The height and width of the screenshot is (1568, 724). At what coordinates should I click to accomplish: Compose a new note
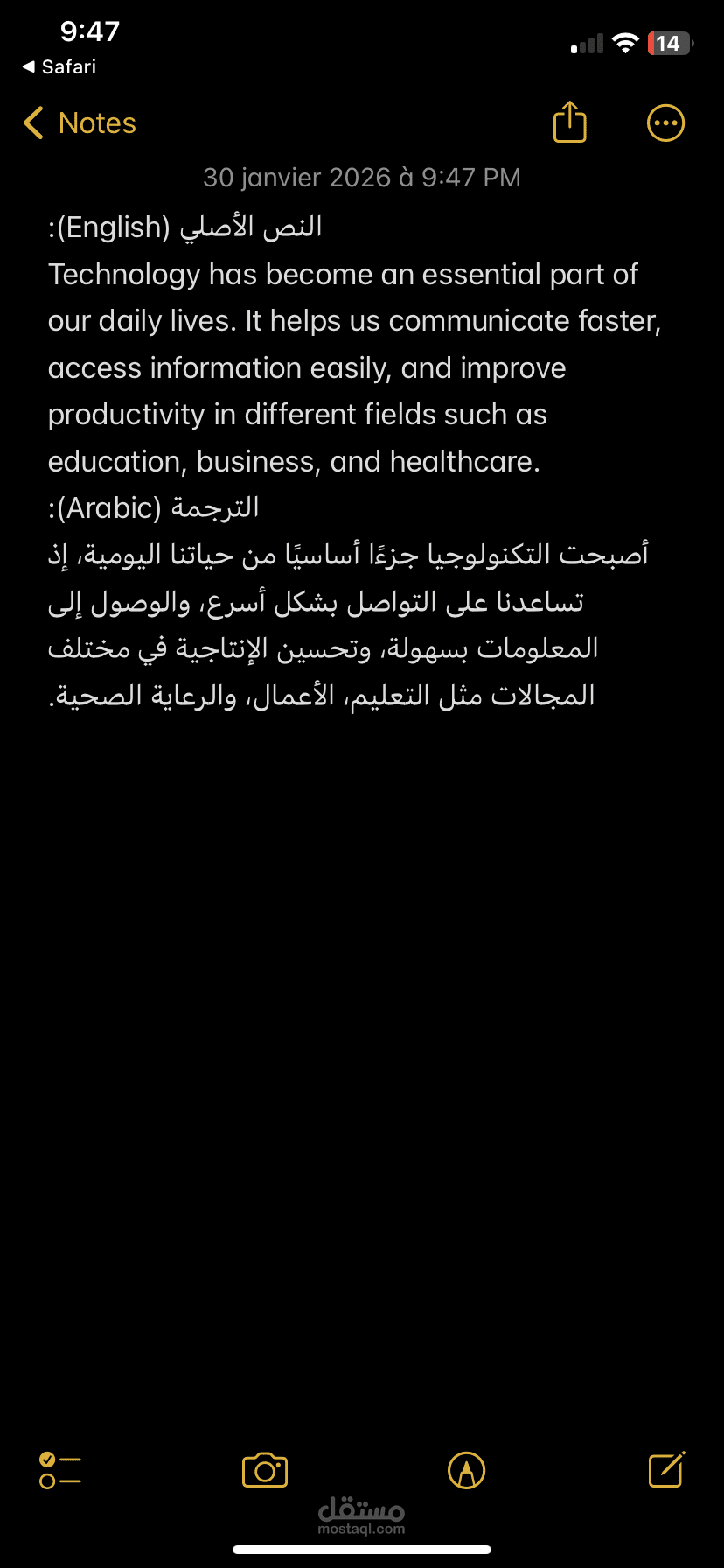(665, 1470)
